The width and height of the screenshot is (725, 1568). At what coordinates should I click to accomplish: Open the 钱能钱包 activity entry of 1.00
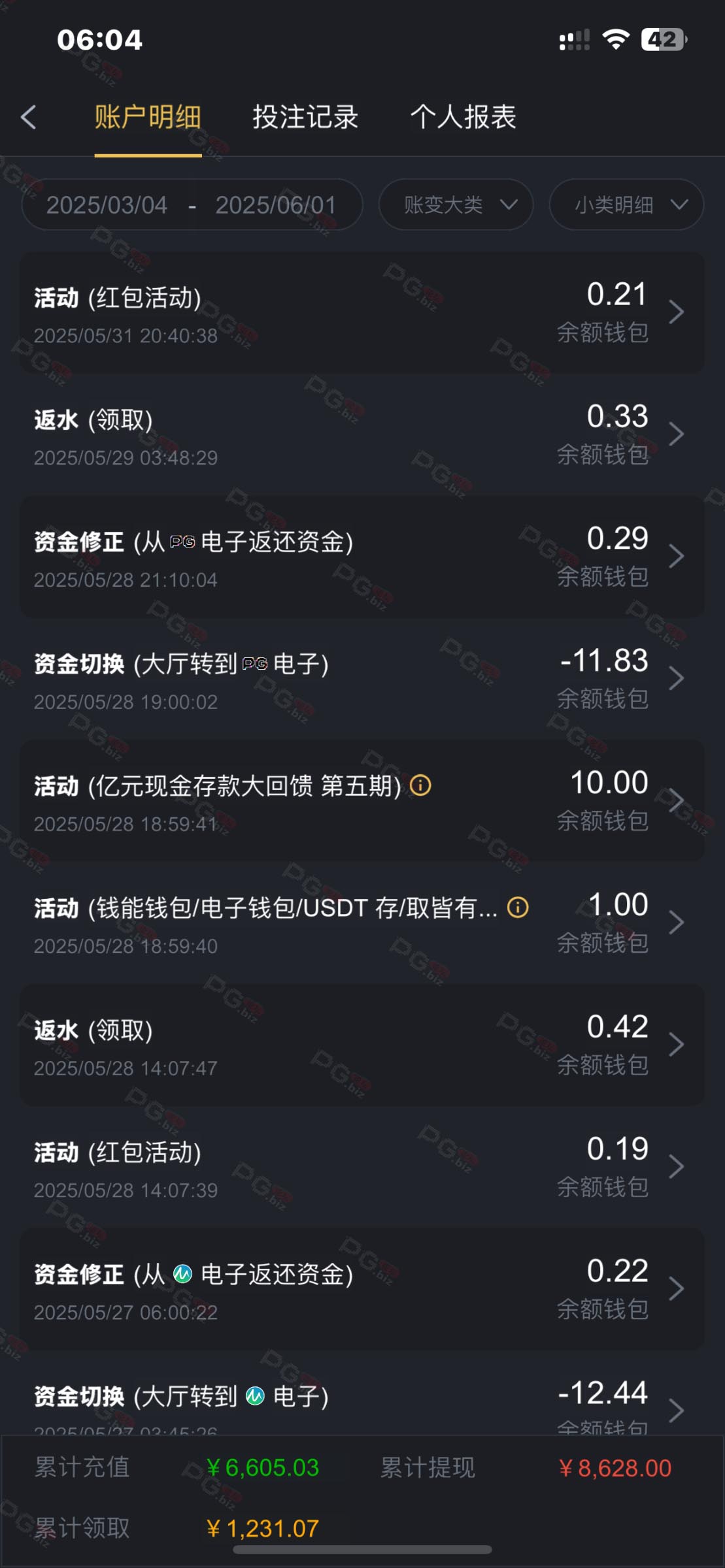tap(362, 923)
